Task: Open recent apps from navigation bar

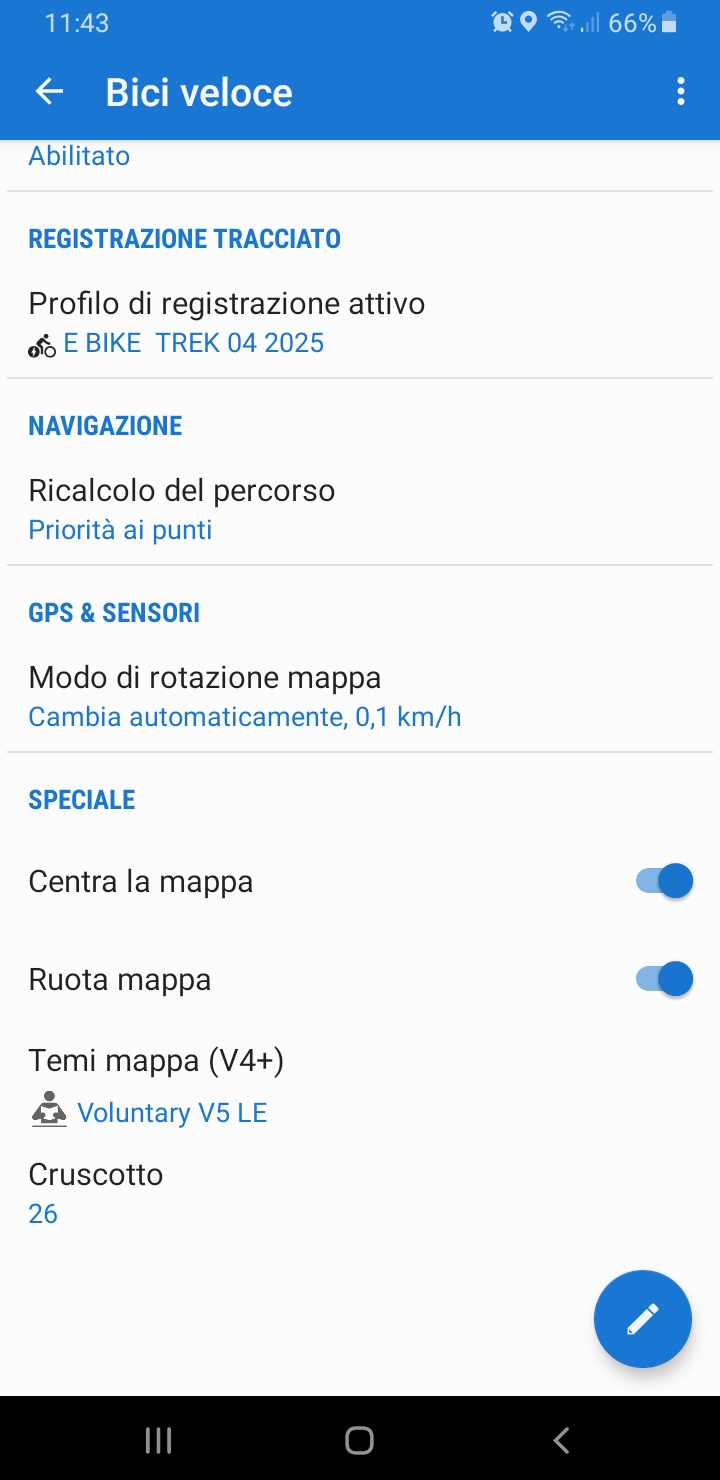Action: (159, 1440)
